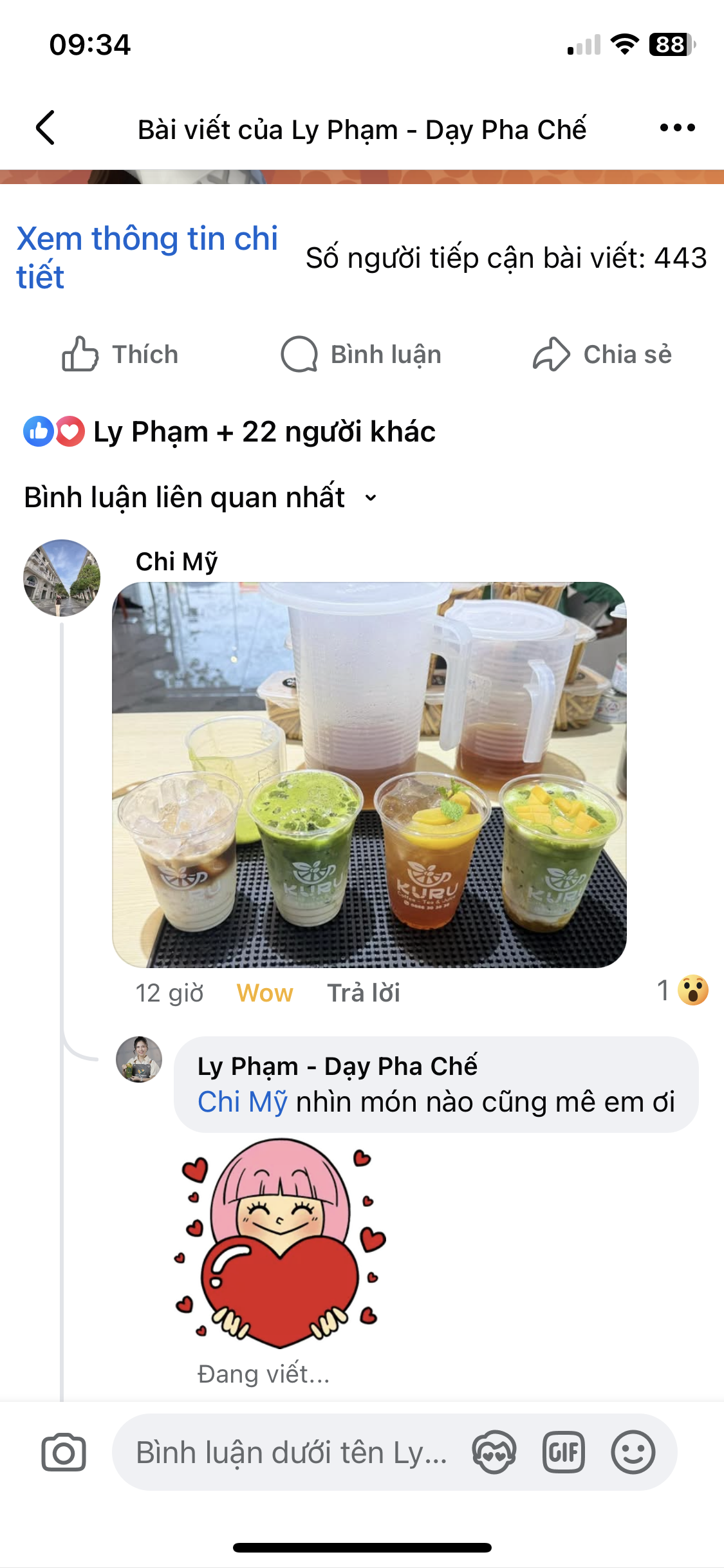This screenshot has height=1568, width=724.
Task: Tap the blue Chi Mỹ mention in the reply
Action: (242, 1102)
